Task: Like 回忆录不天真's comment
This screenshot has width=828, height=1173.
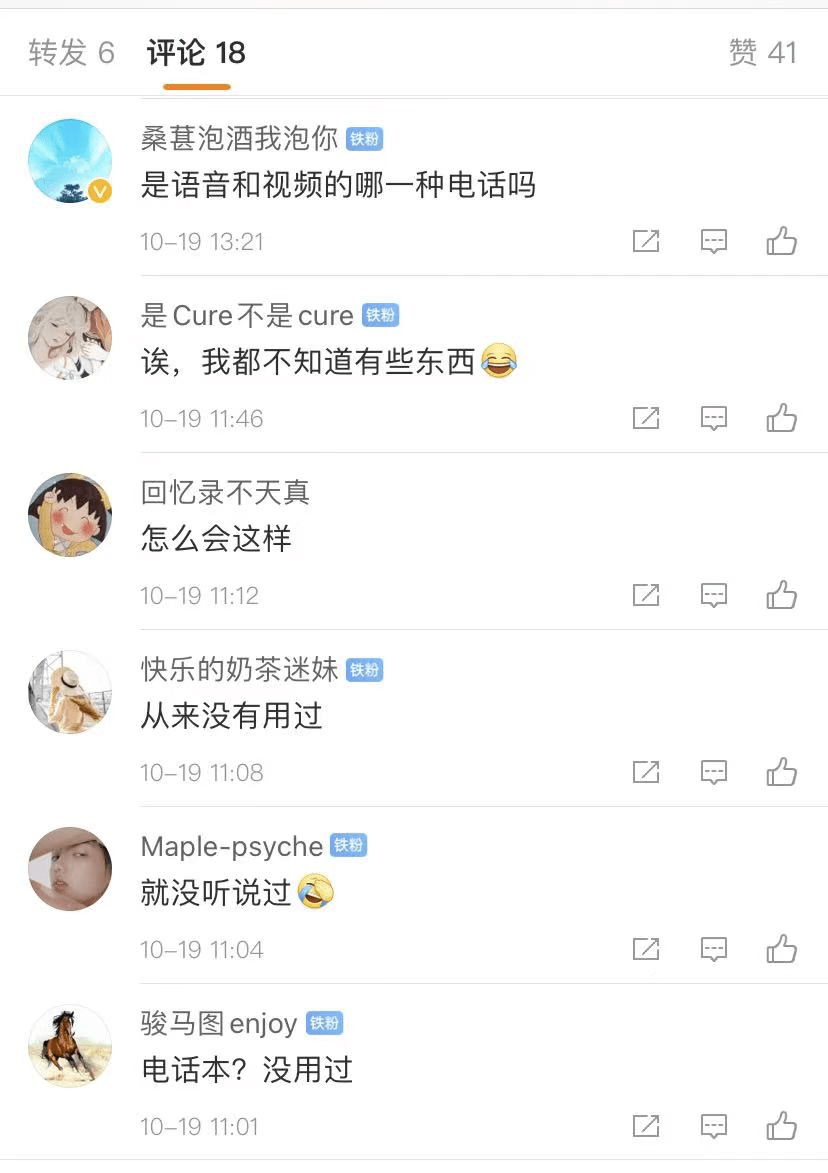Action: pyautogui.click(x=781, y=595)
